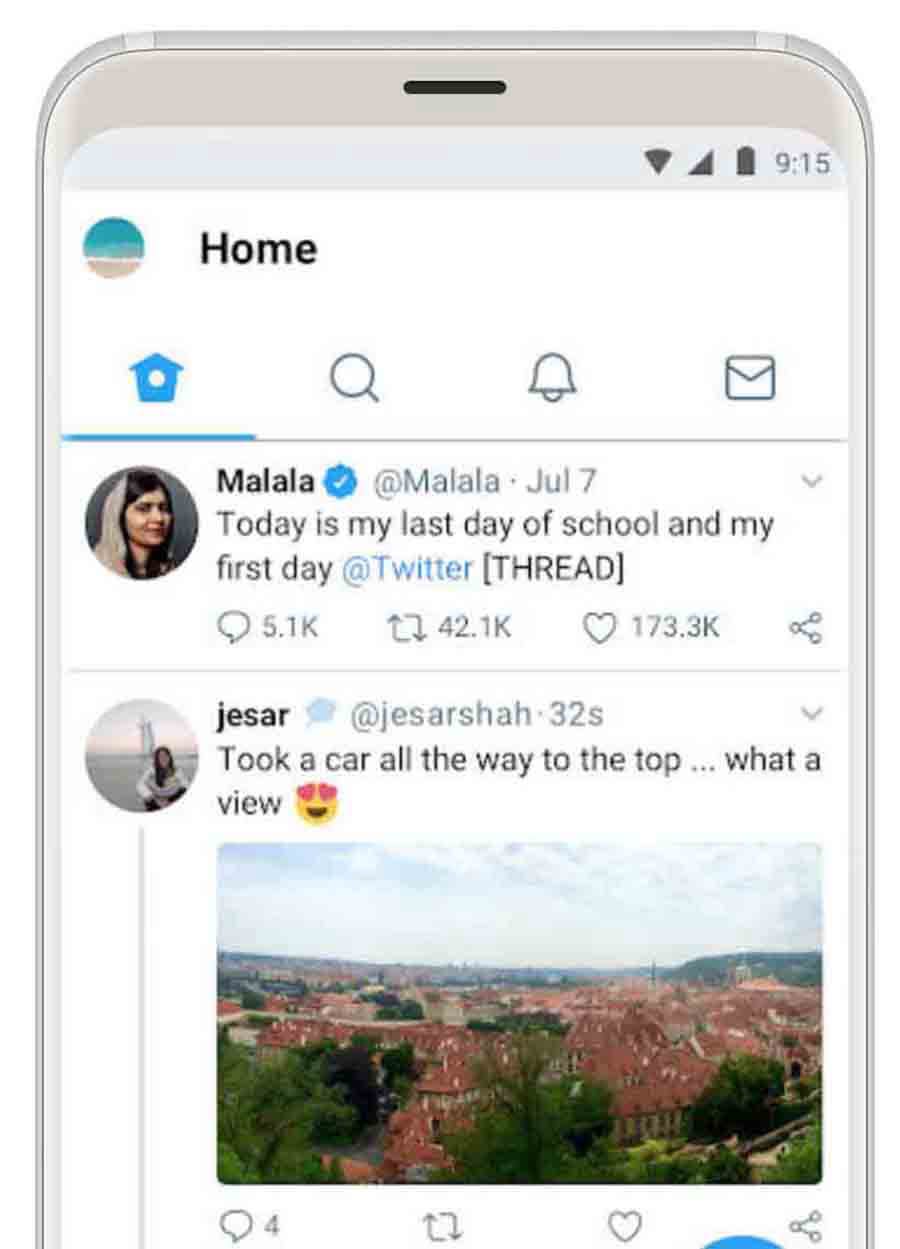Reply to Malala's tweet
The height and width of the screenshot is (1249, 900).
pos(233,628)
